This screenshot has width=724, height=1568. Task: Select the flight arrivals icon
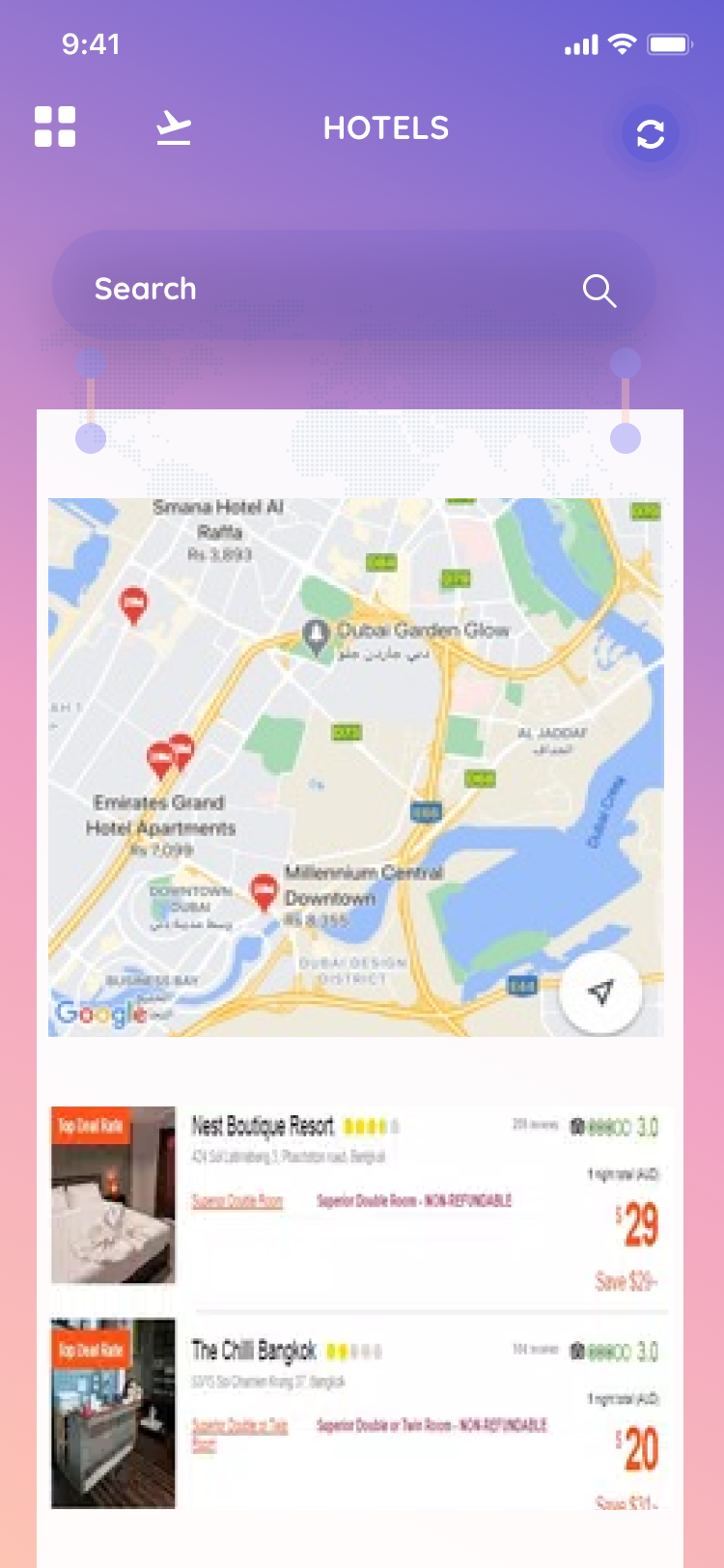172,126
